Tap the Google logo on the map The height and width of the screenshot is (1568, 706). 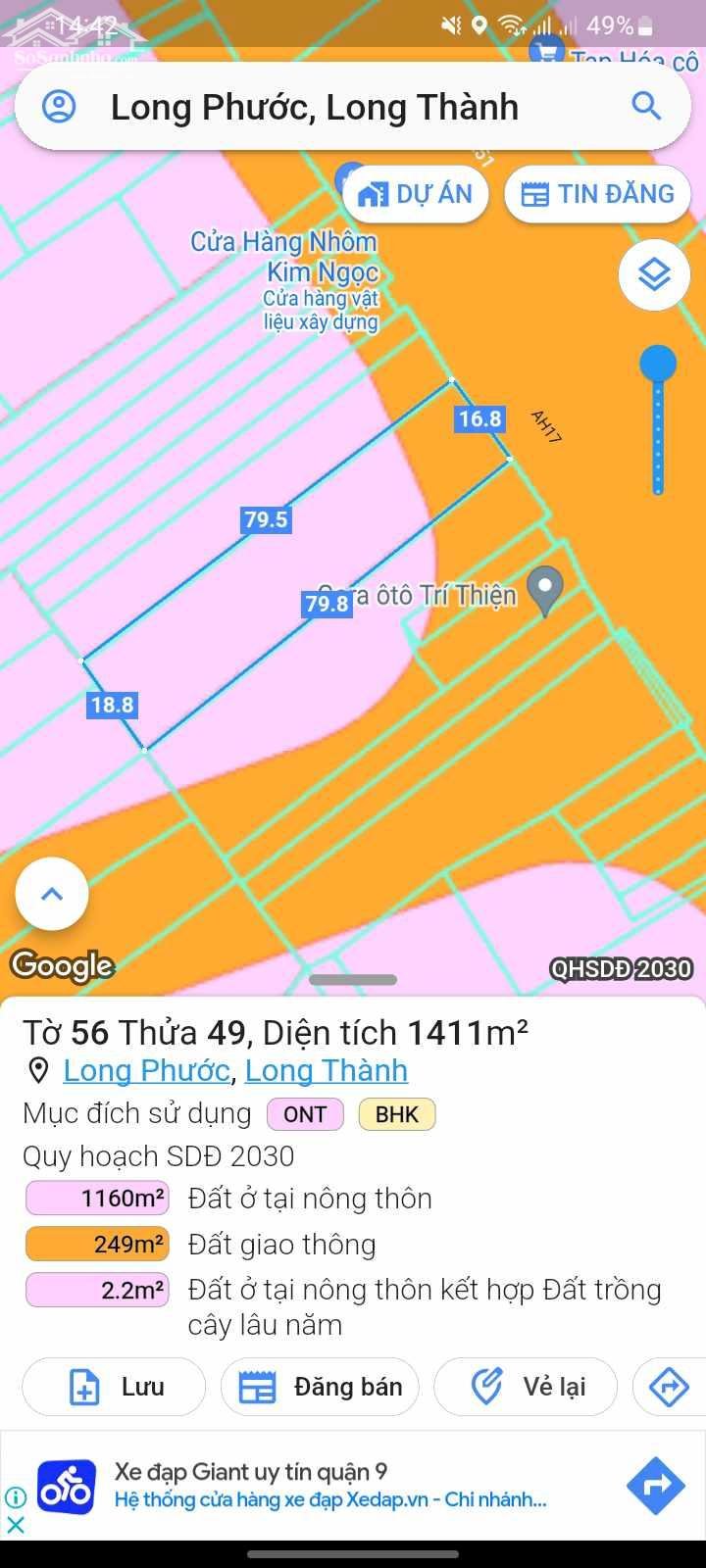[x=61, y=965]
